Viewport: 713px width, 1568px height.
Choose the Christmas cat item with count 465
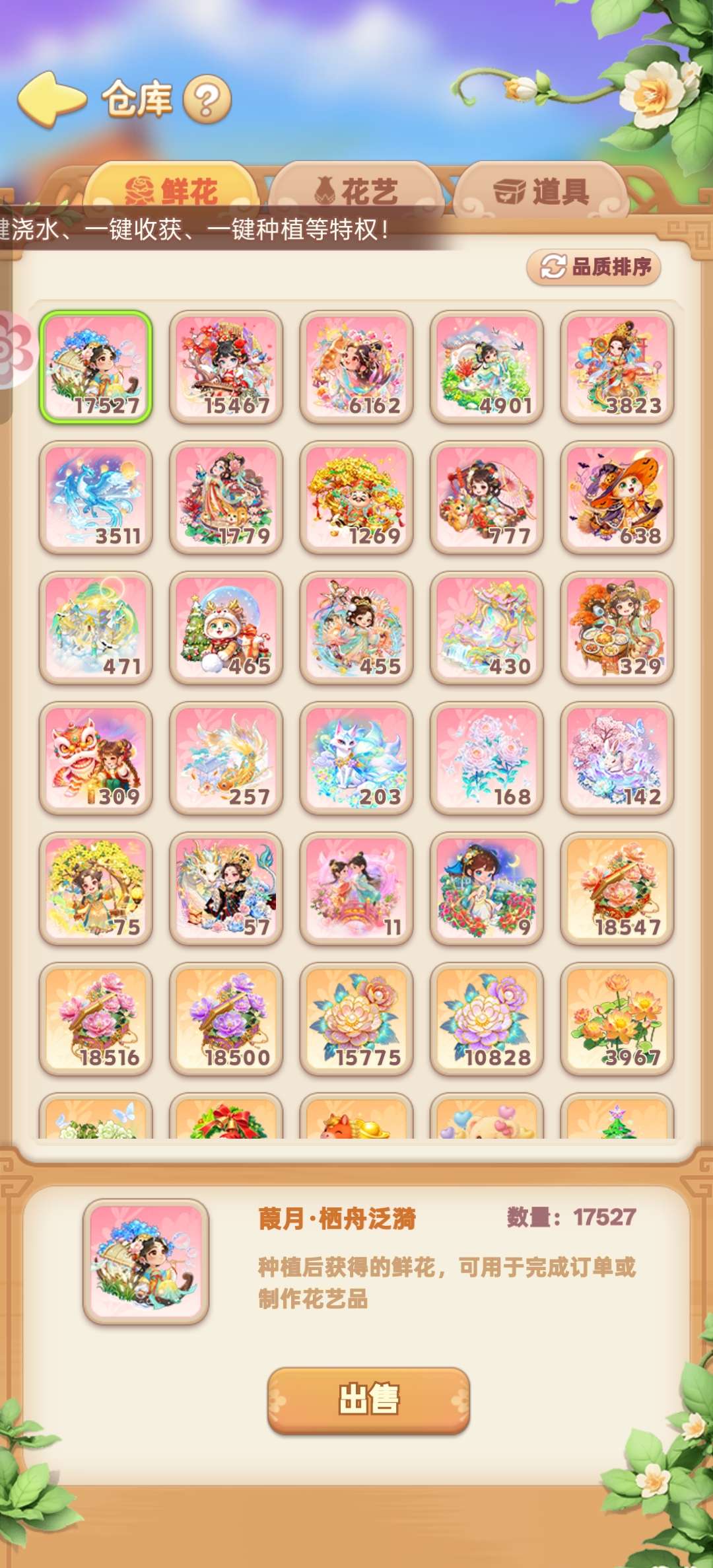pos(226,627)
